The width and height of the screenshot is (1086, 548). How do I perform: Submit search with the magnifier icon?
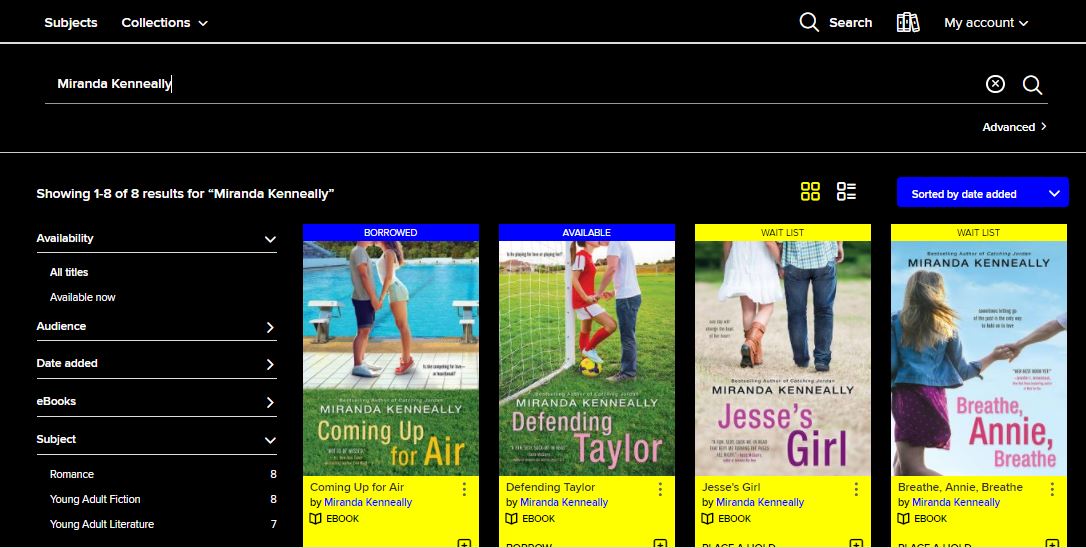pyautogui.click(x=1032, y=84)
